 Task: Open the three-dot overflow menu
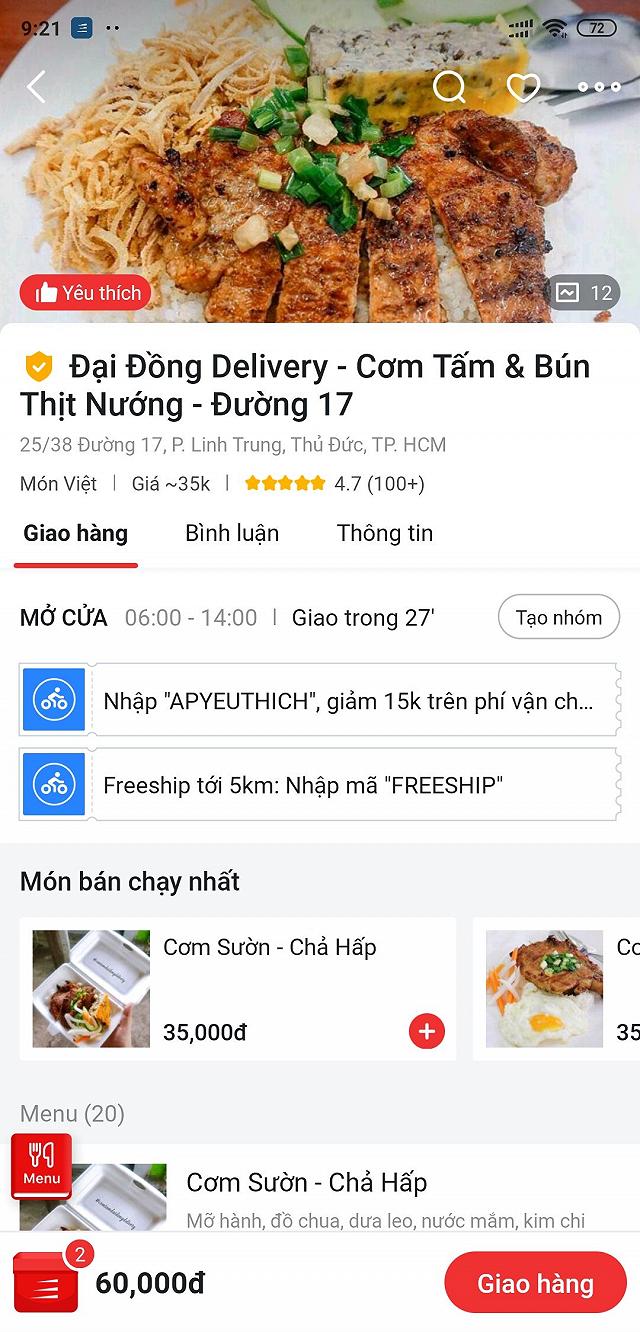click(x=599, y=87)
